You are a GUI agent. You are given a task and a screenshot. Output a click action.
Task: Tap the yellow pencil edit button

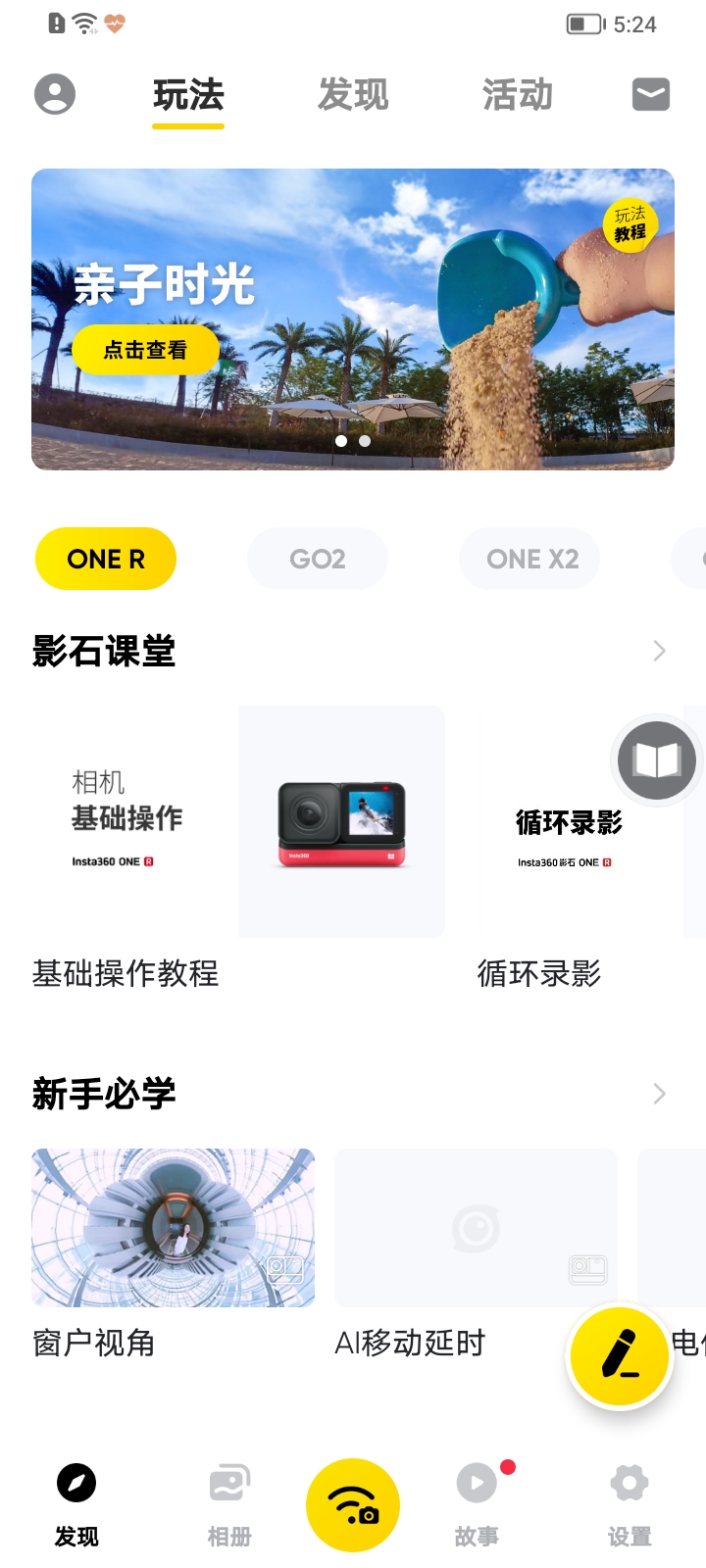[620, 1356]
